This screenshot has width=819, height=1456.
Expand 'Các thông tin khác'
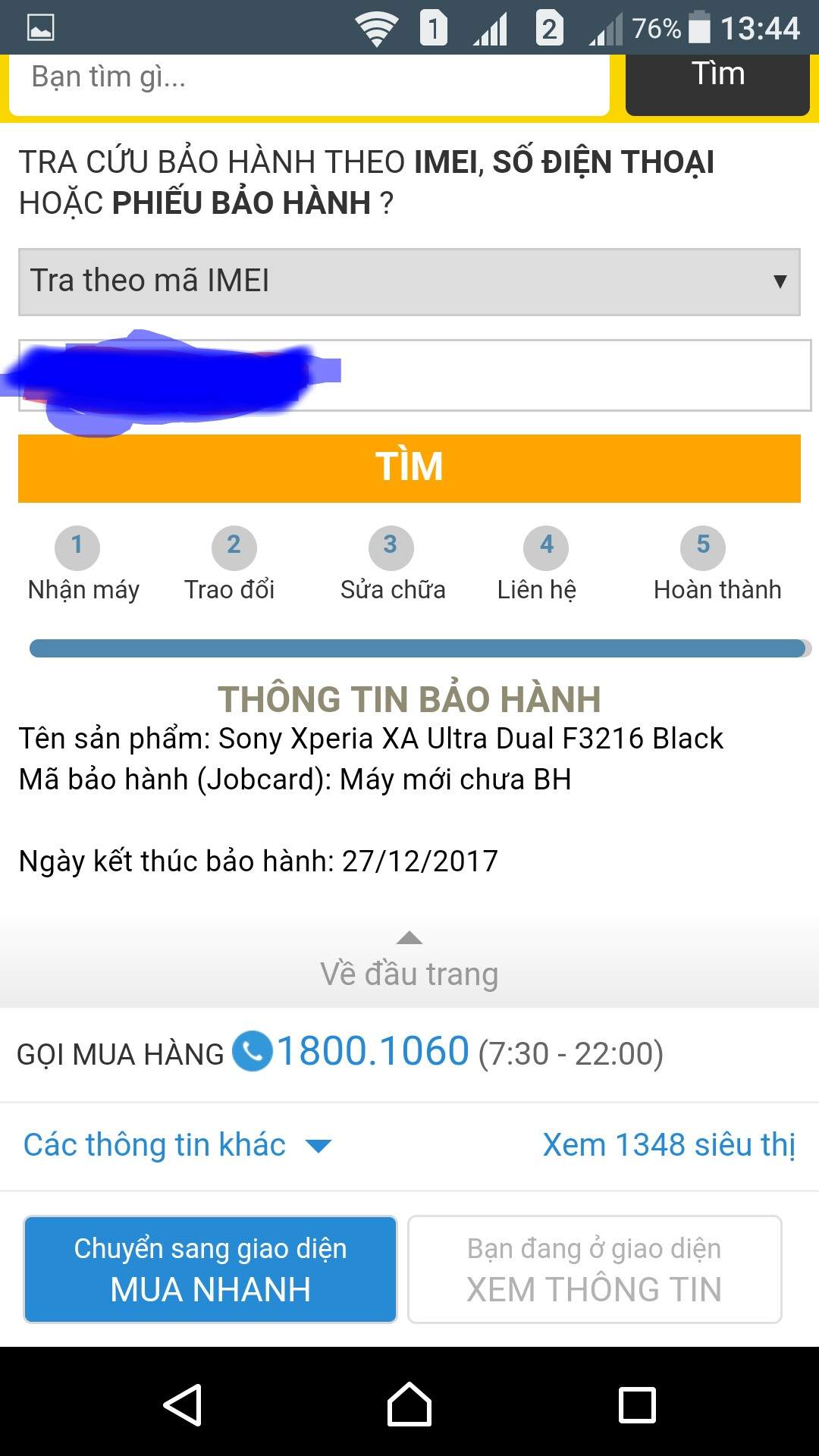pos(177,1145)
